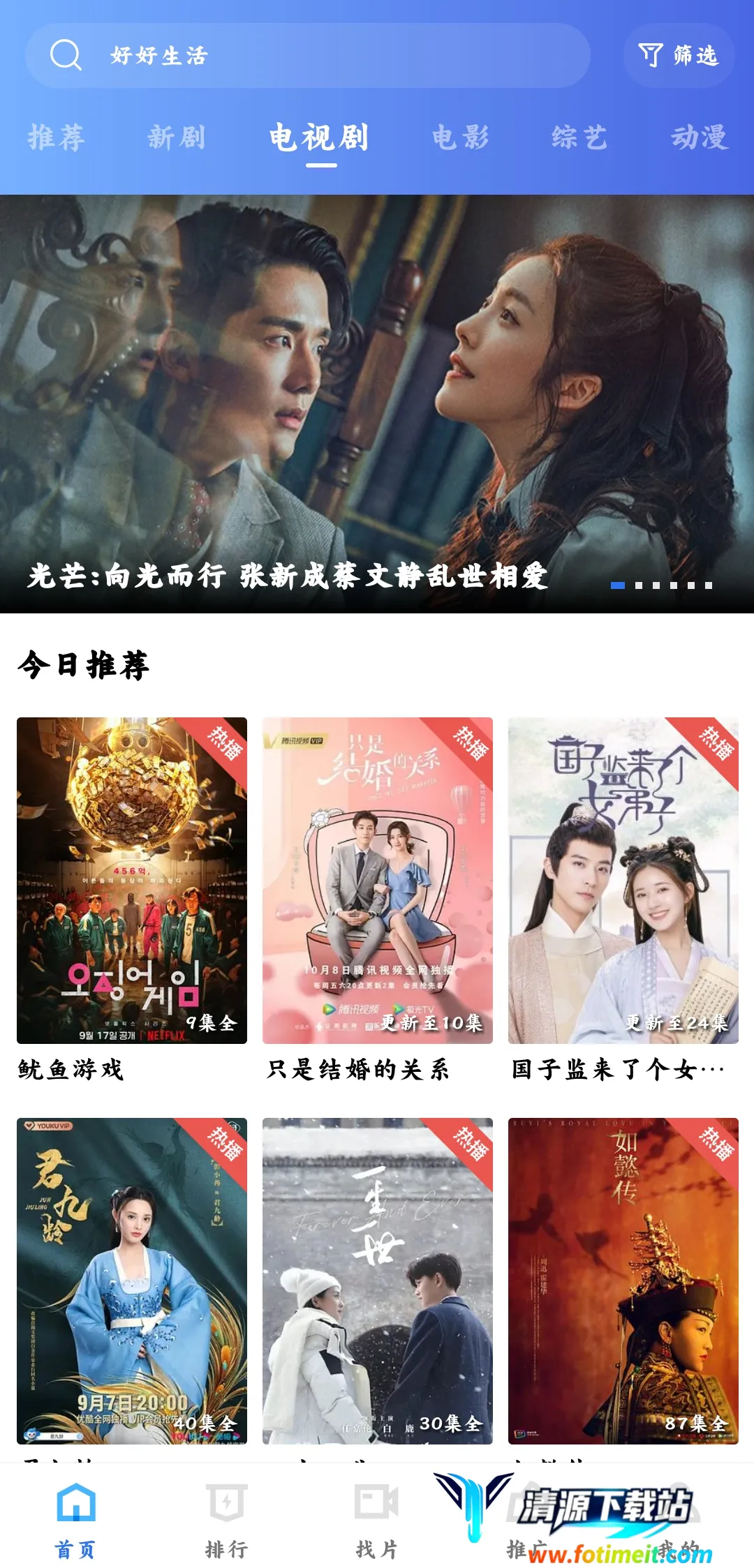Viewport: 754px width, 1568px height.
Task: Switch to the 综艺 tab
Action: coord(579,137)
